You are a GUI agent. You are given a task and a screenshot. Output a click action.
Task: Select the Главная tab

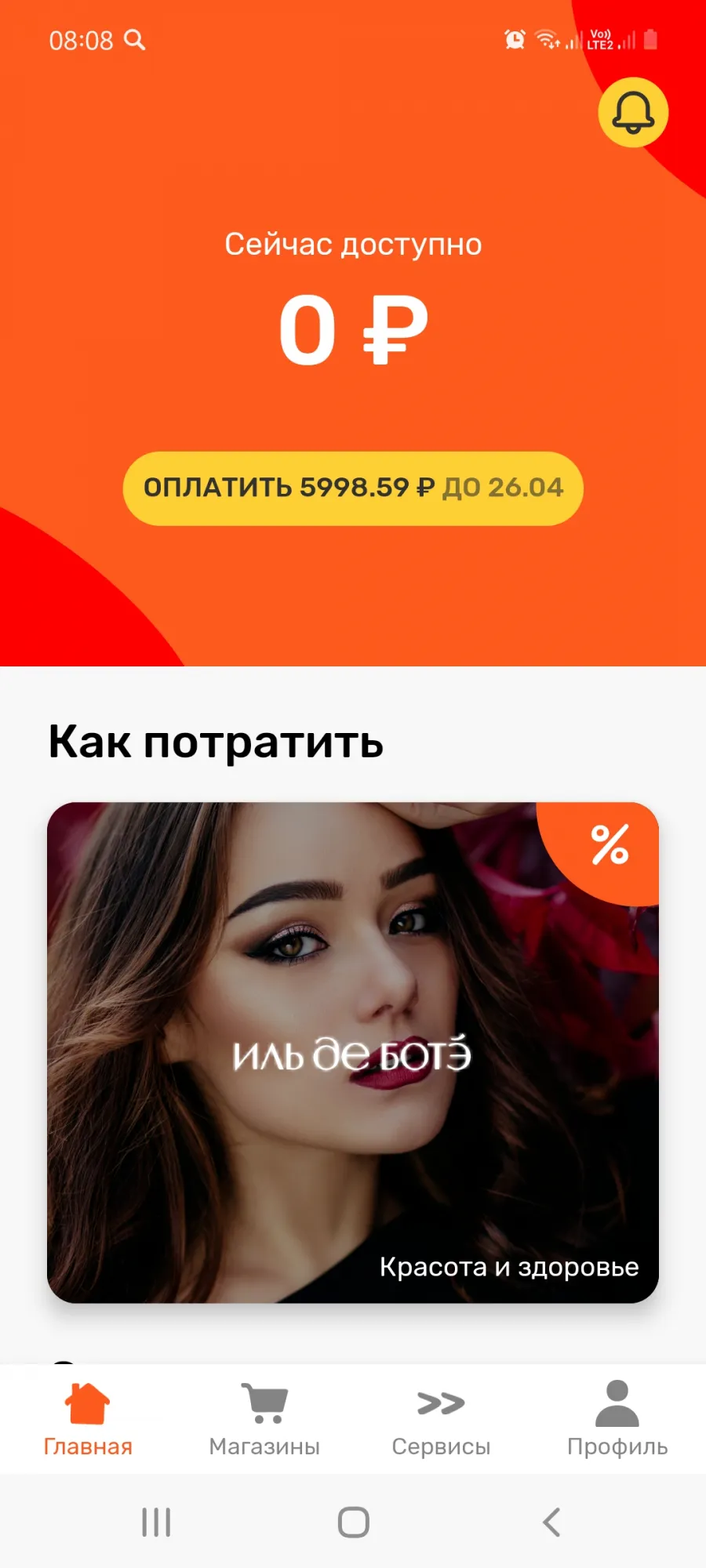point(88,1419)
